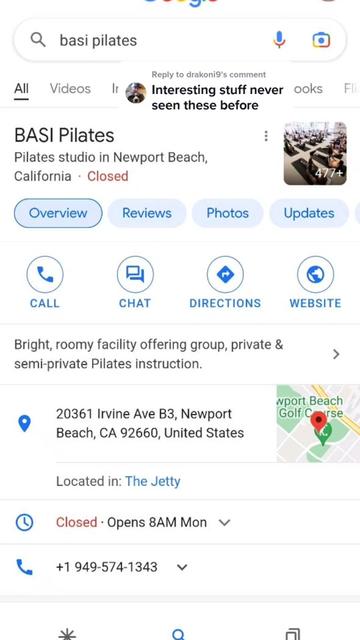Select the Photos chip

[x=227, y=213]
